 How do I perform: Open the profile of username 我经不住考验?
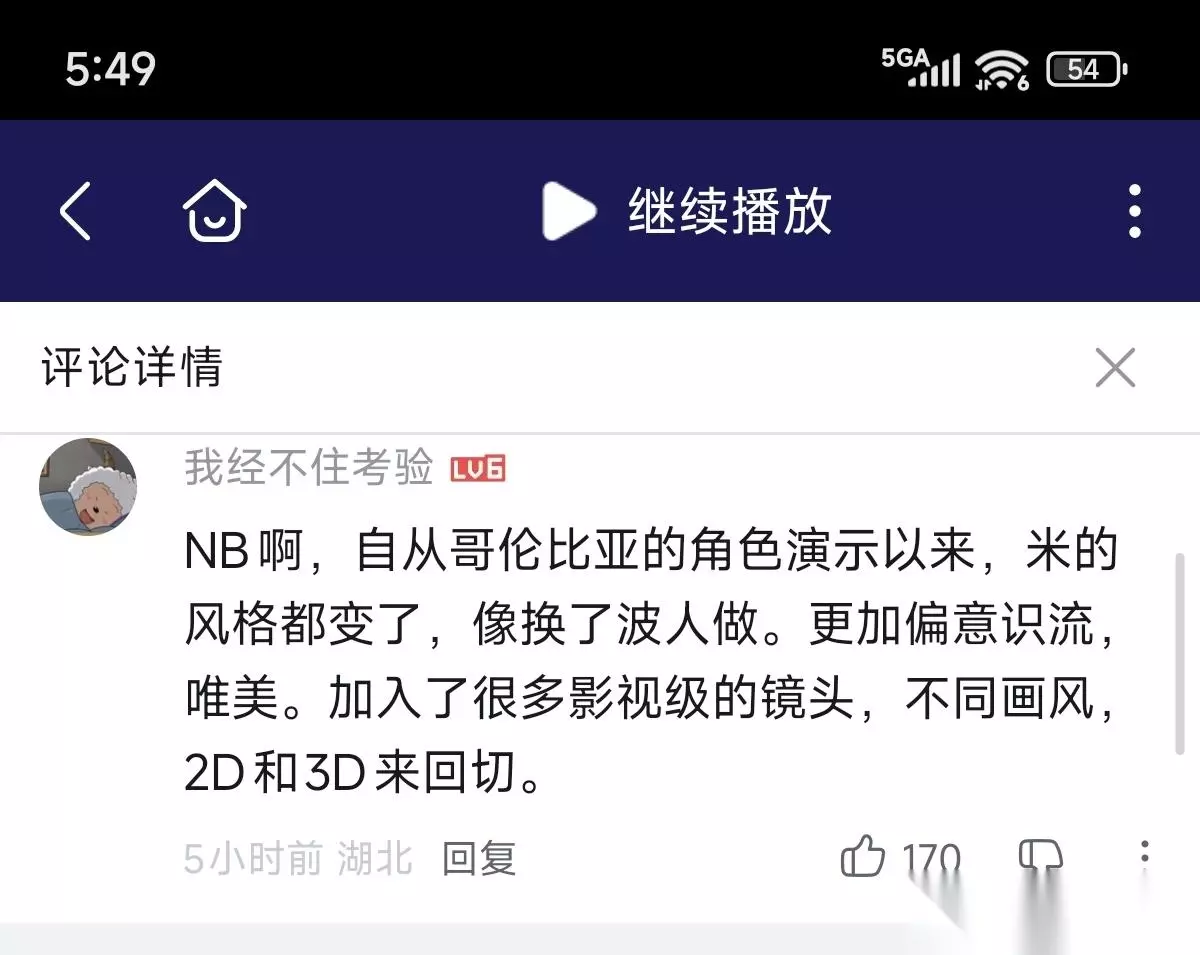click(309, 467)
